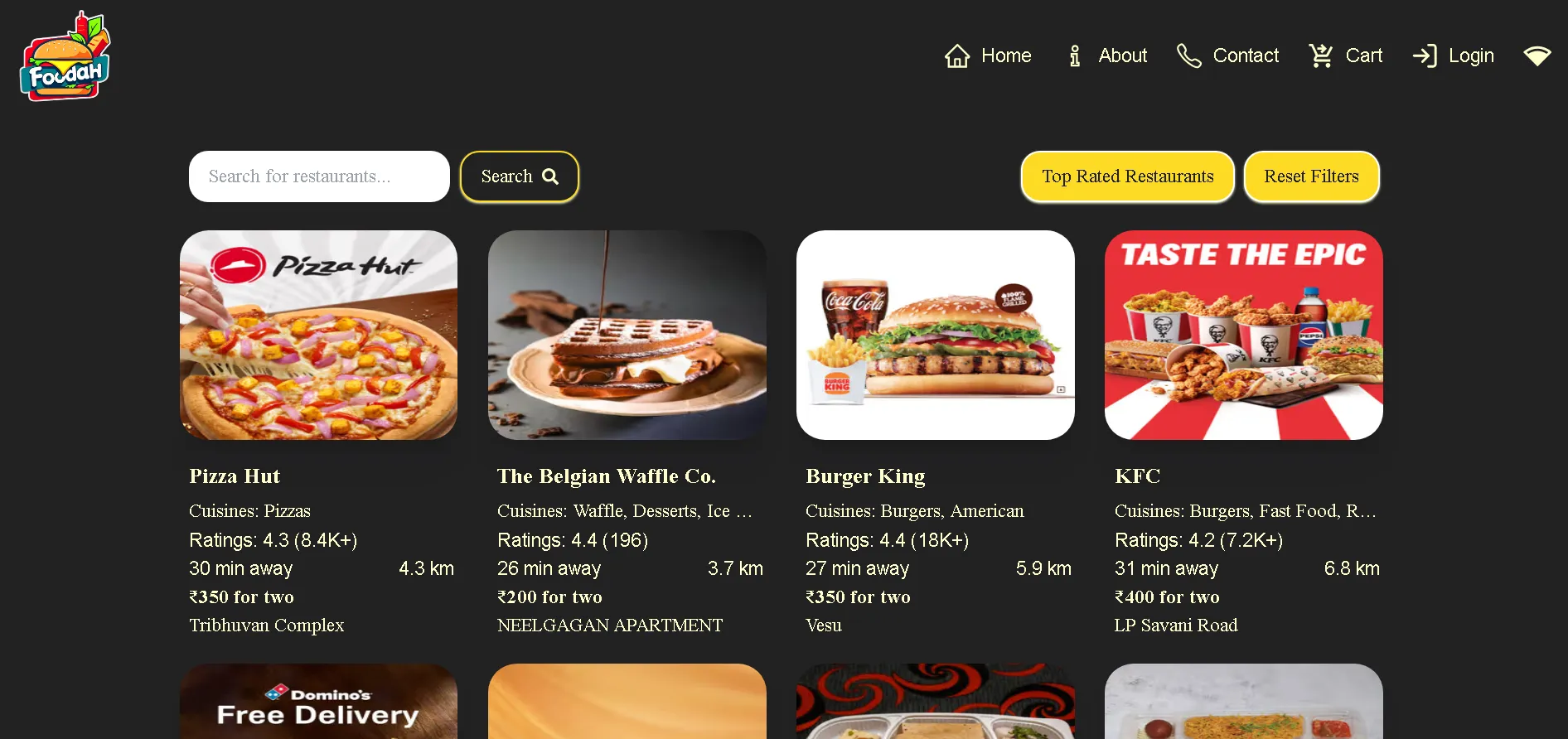Open the Domino's Free Delivery card

tap(318, 703)
